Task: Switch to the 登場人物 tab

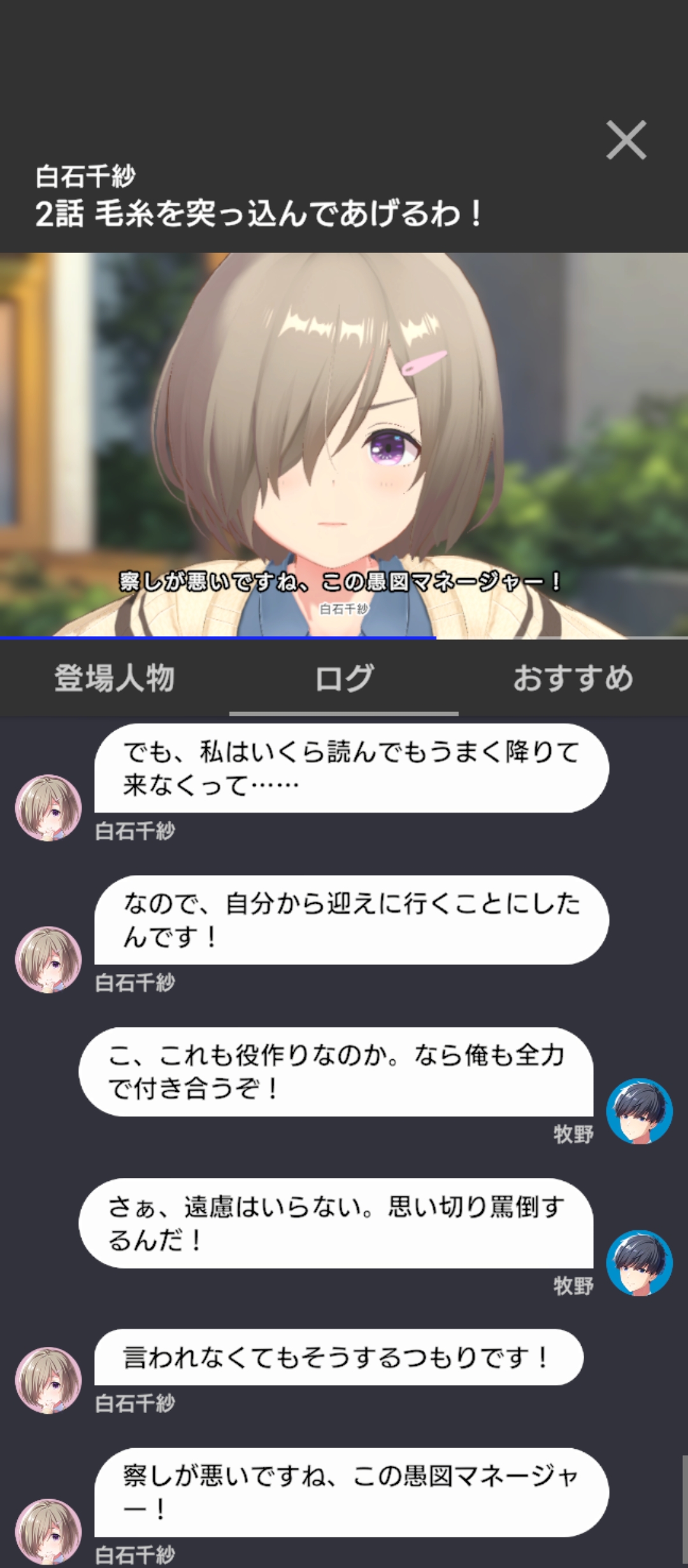Action: coord(115,678)
